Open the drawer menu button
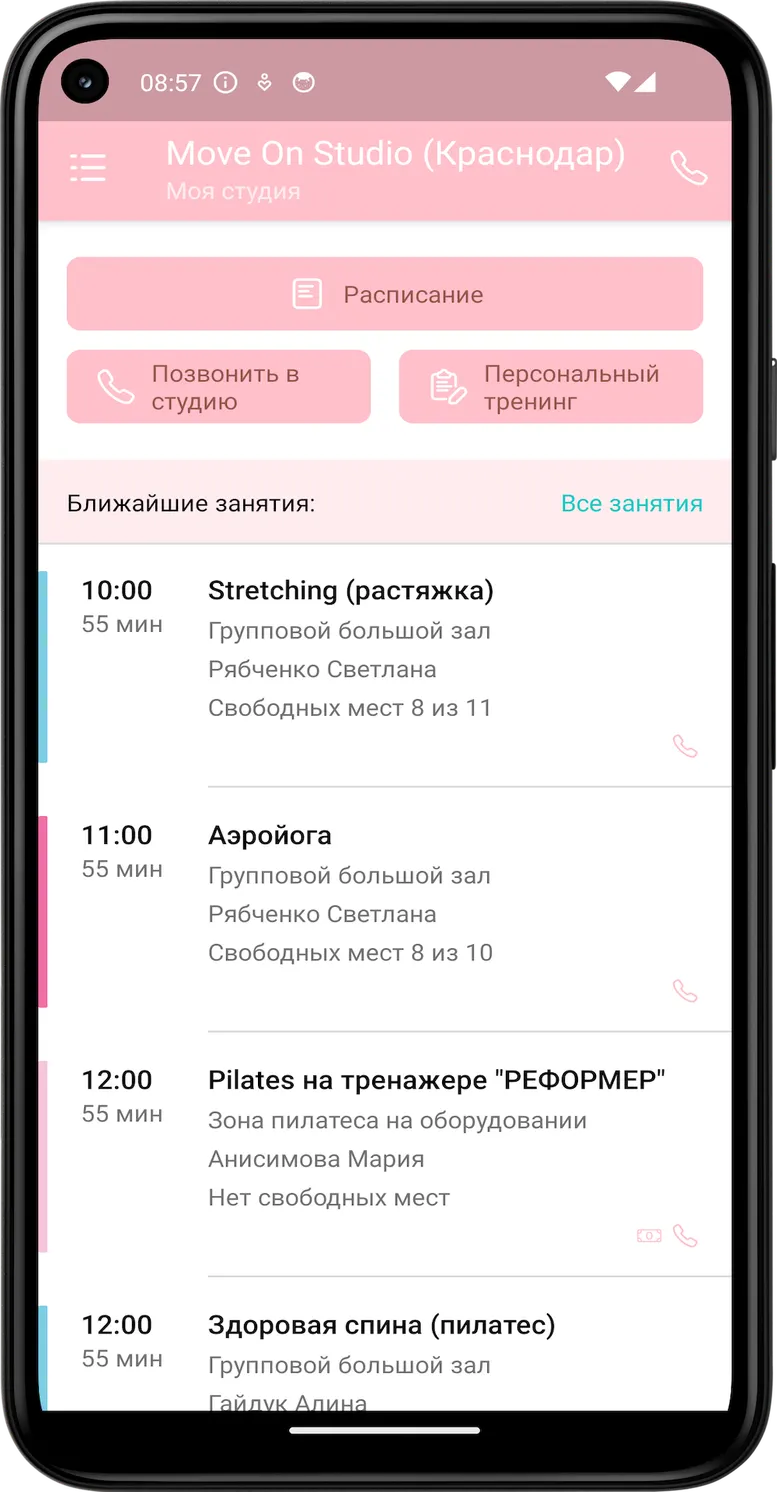Viewport: 777px width, 1492px height. pos(88,168)
